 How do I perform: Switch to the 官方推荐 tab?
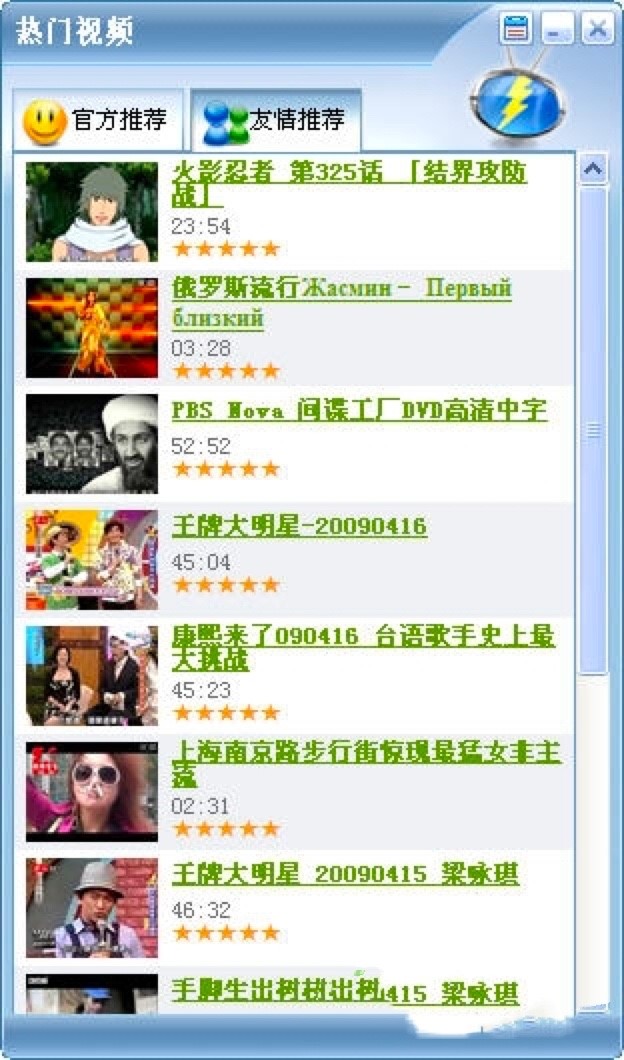(x=96, y=122)
